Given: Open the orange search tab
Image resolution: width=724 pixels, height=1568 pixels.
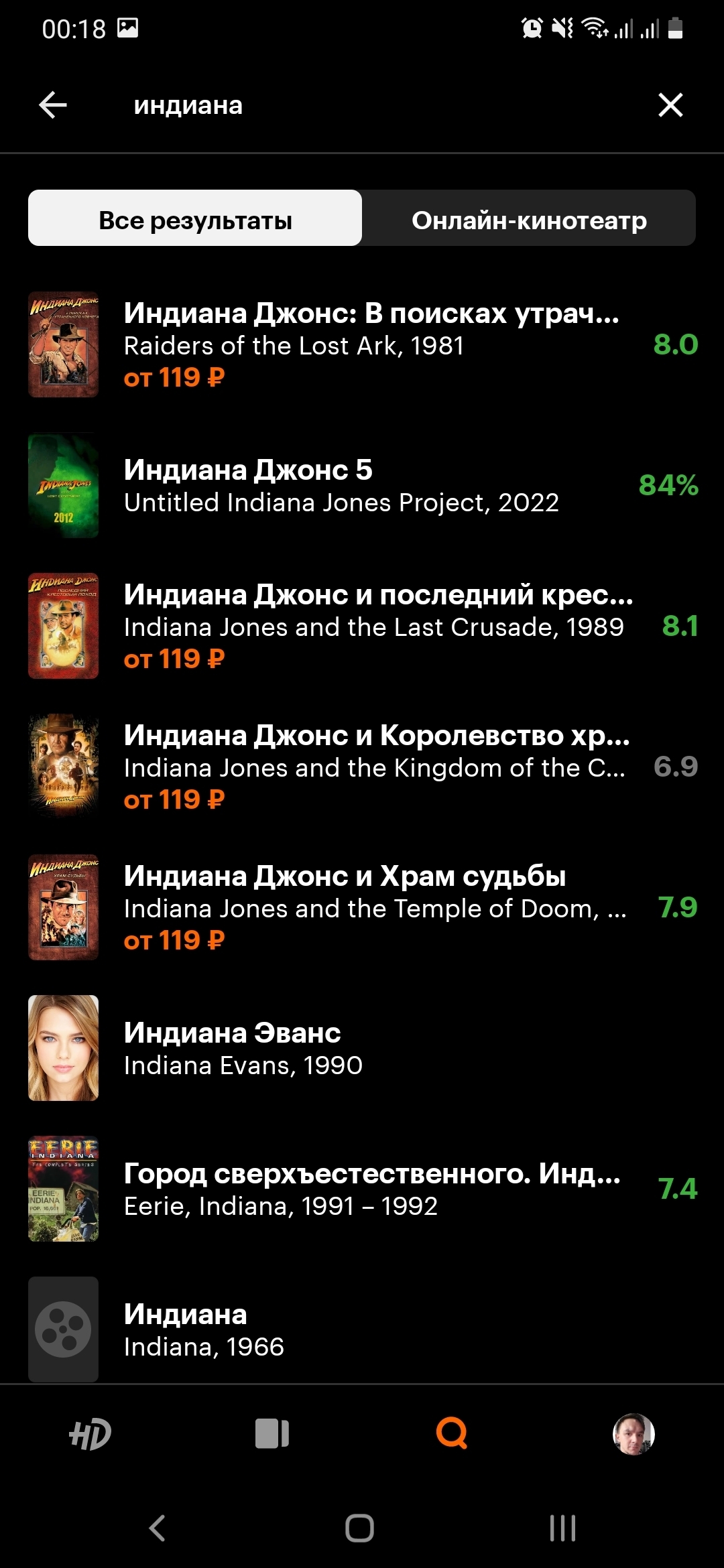Looking at the screenshot, I should point(452,1434).
